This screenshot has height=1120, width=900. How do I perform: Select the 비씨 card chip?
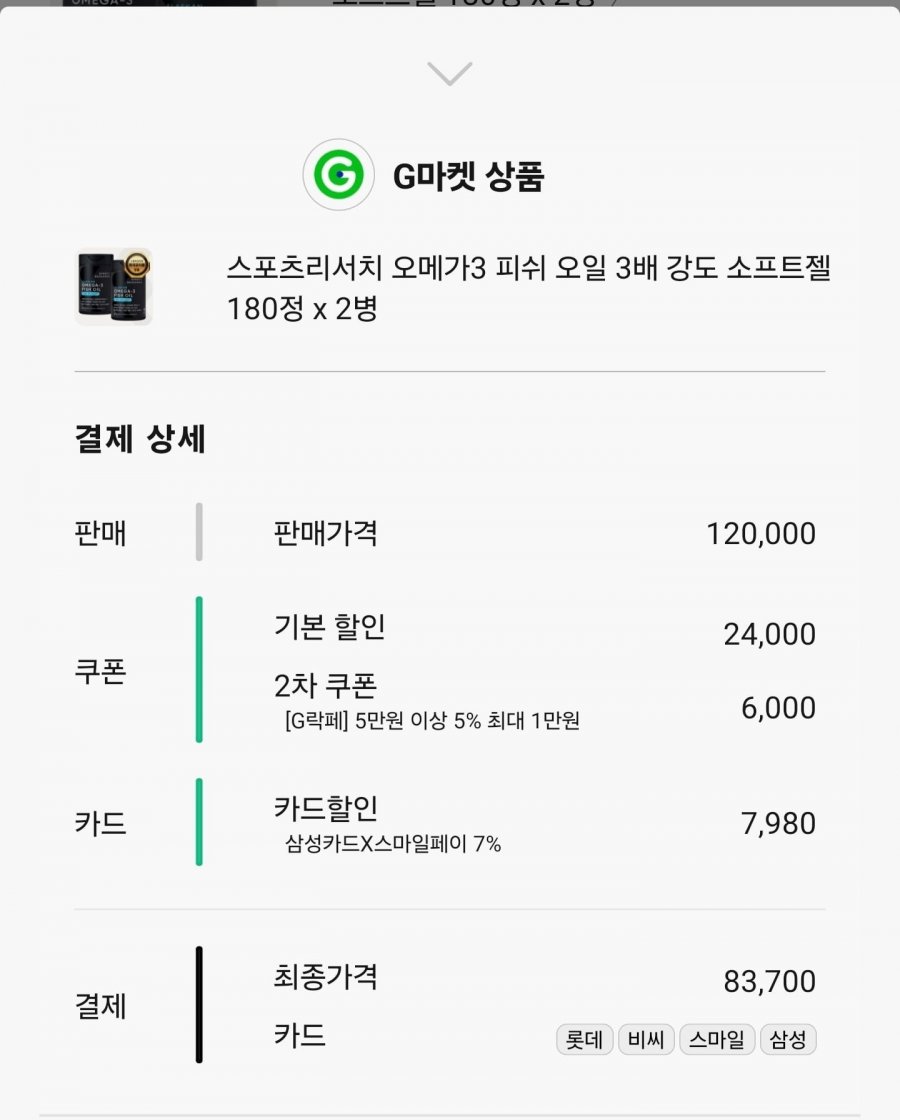tap(646, 1040)
